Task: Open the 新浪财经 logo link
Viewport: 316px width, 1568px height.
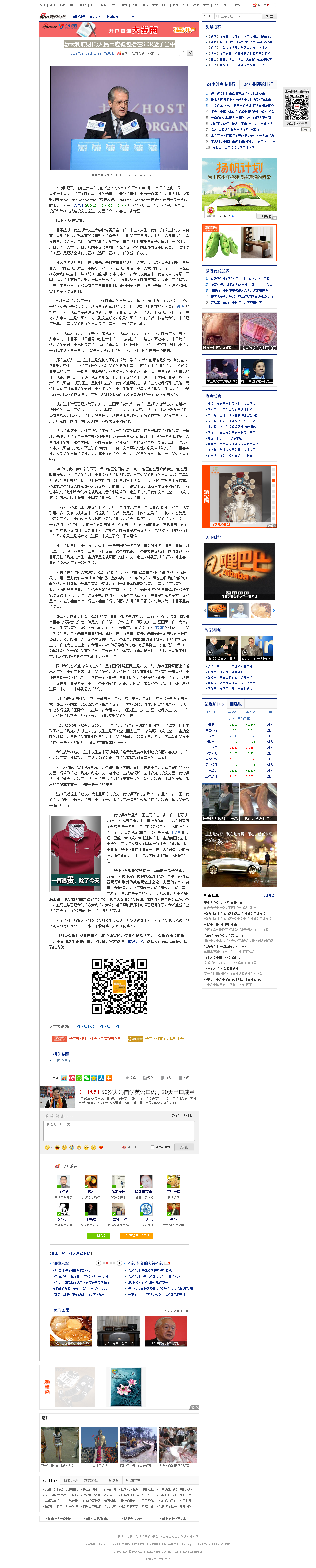Action: (53, 17)
